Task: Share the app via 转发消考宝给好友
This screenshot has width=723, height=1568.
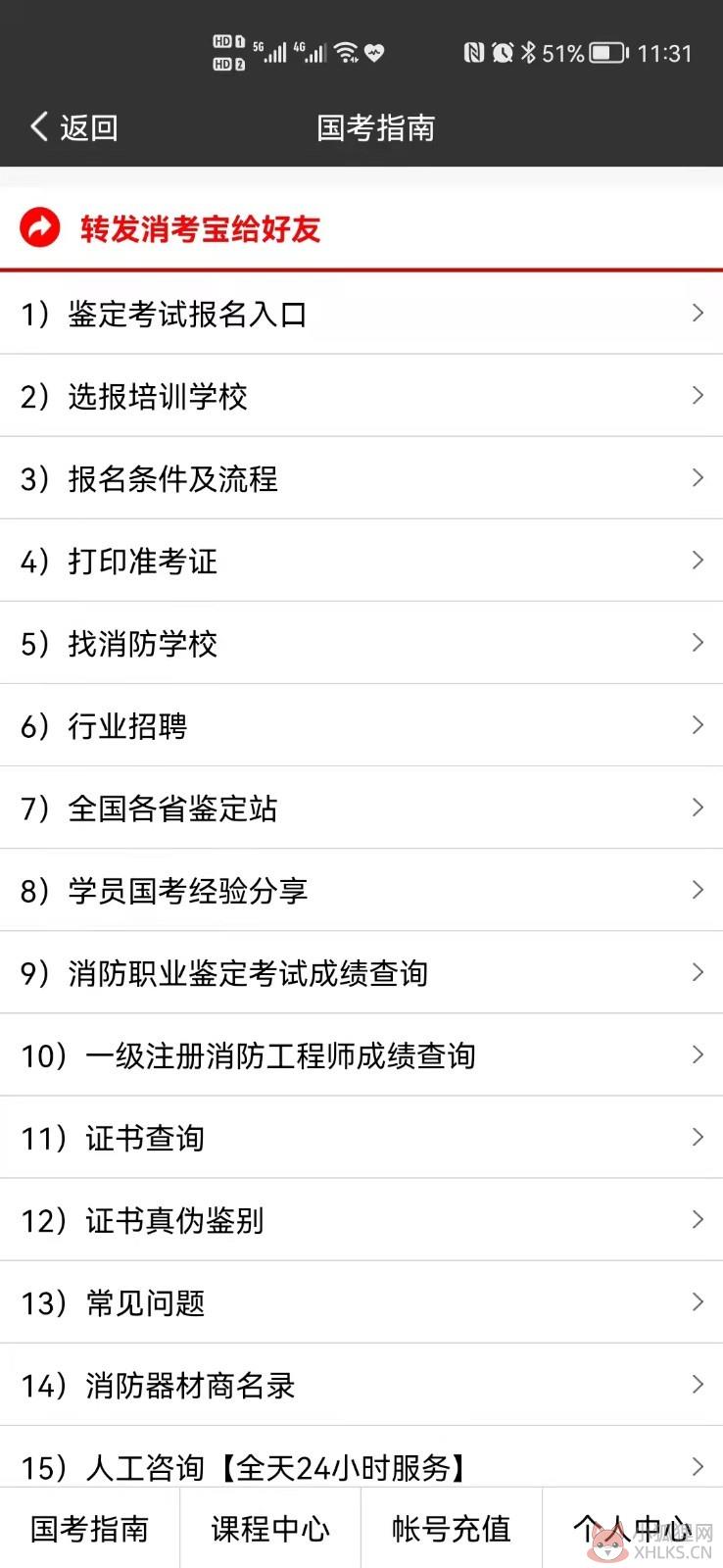Action: (170, 228)
